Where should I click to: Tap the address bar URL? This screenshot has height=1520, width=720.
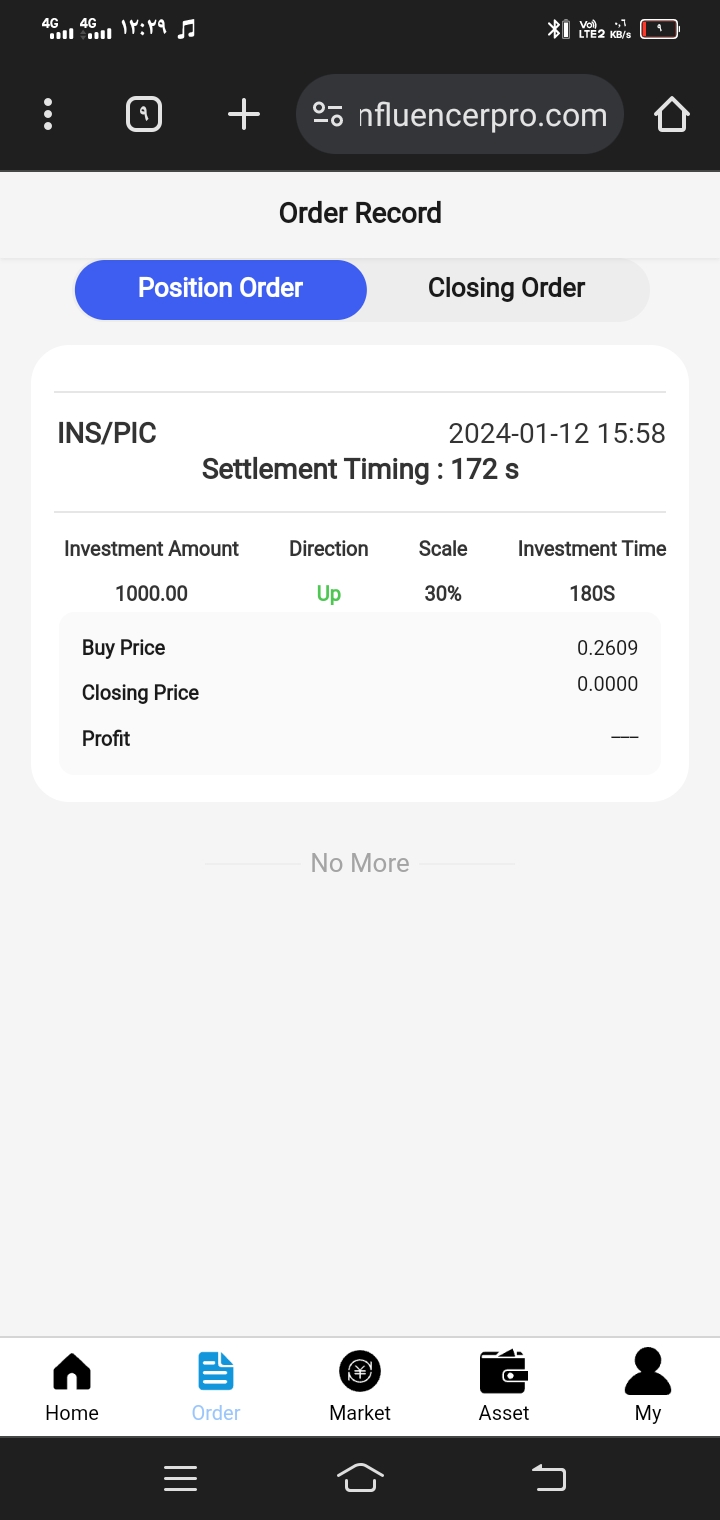tap(480, 115)
